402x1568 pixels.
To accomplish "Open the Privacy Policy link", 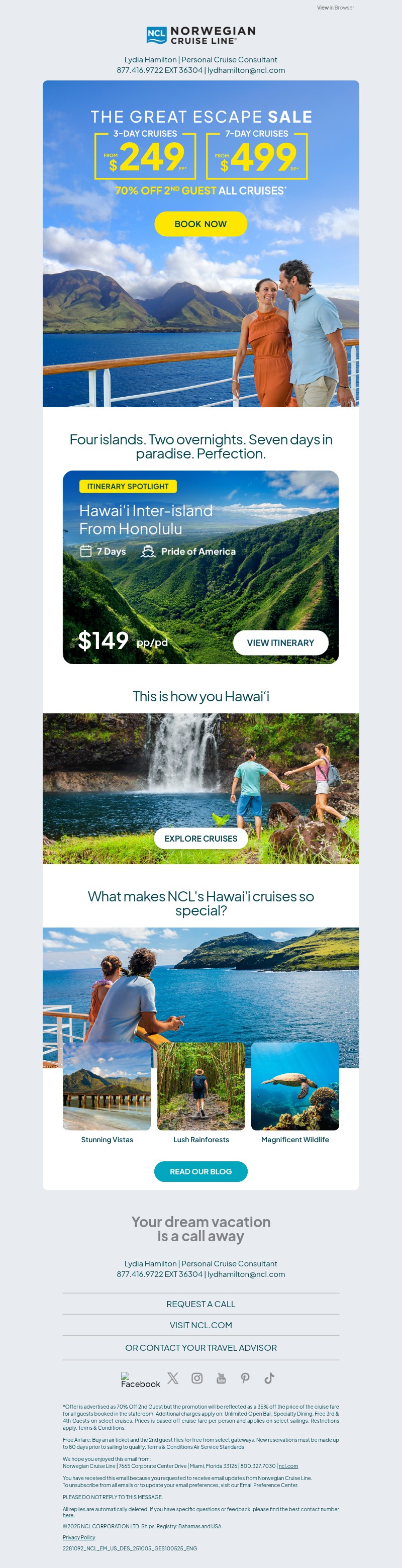I will [79, 1537].
